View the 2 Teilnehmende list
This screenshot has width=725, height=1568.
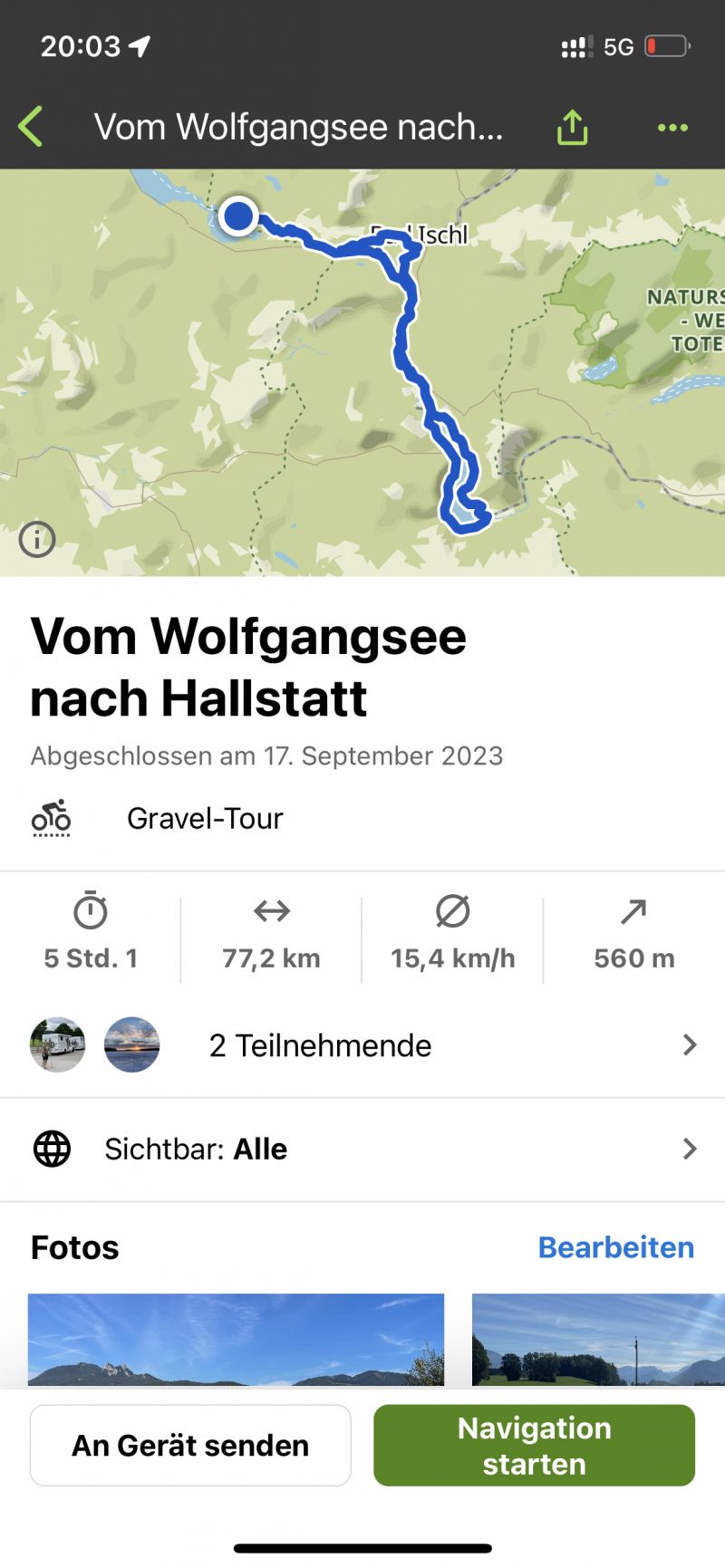pos(362,1045)
